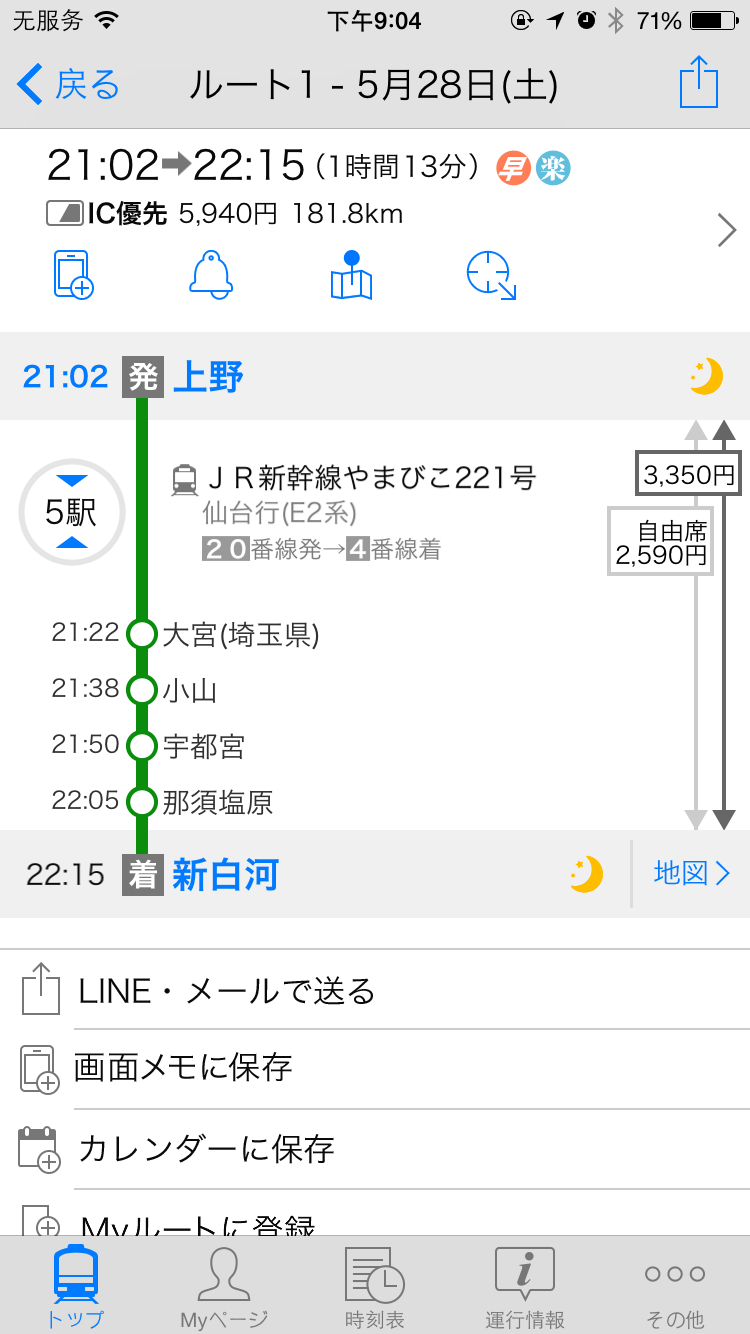
Task: Open 上野 station info
Action: [x=208, y=377]
